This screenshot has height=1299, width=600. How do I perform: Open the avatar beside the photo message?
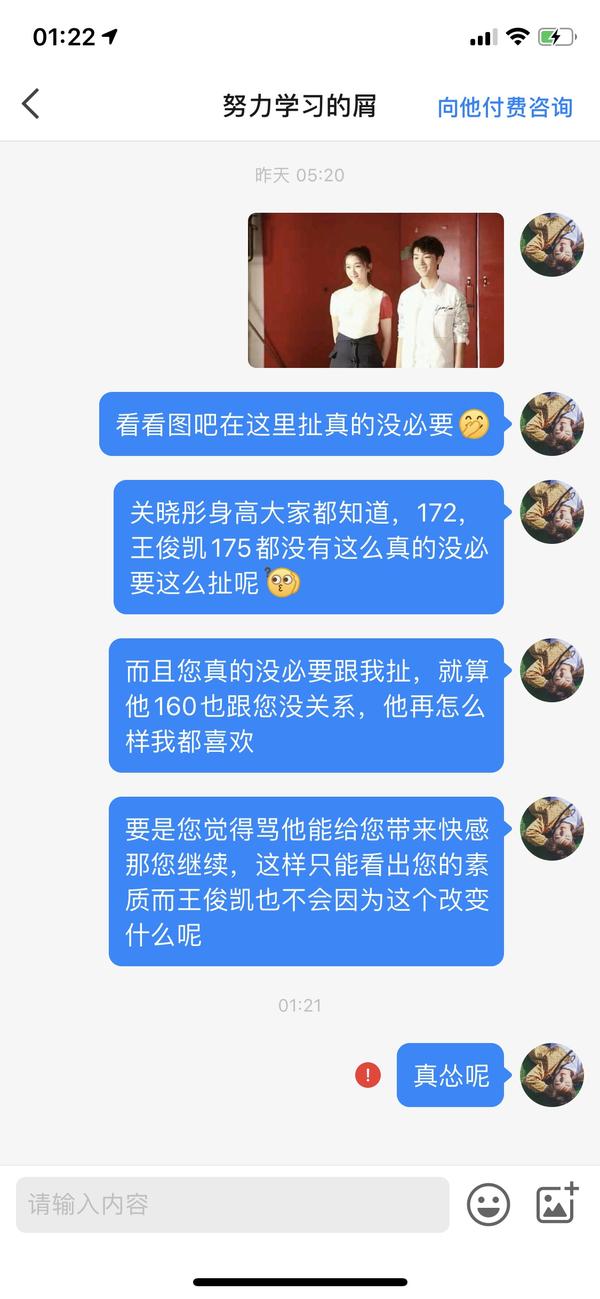(x=552, y=244)
